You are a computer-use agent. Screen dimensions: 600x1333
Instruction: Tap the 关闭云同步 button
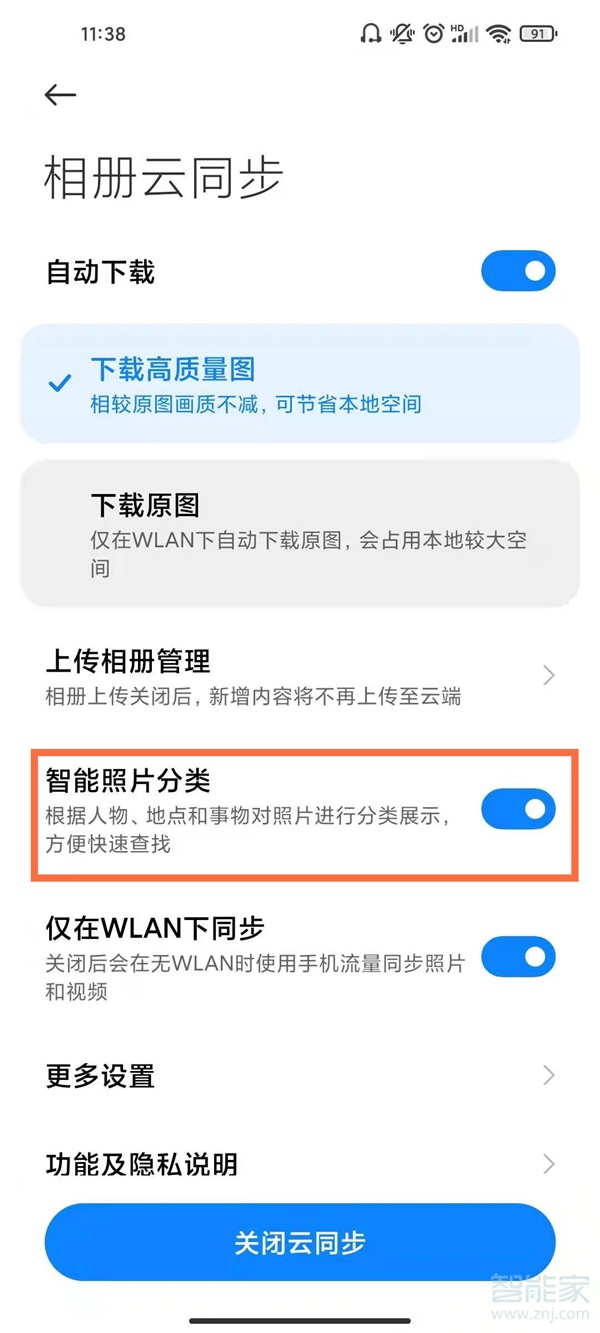[300, 1243]
